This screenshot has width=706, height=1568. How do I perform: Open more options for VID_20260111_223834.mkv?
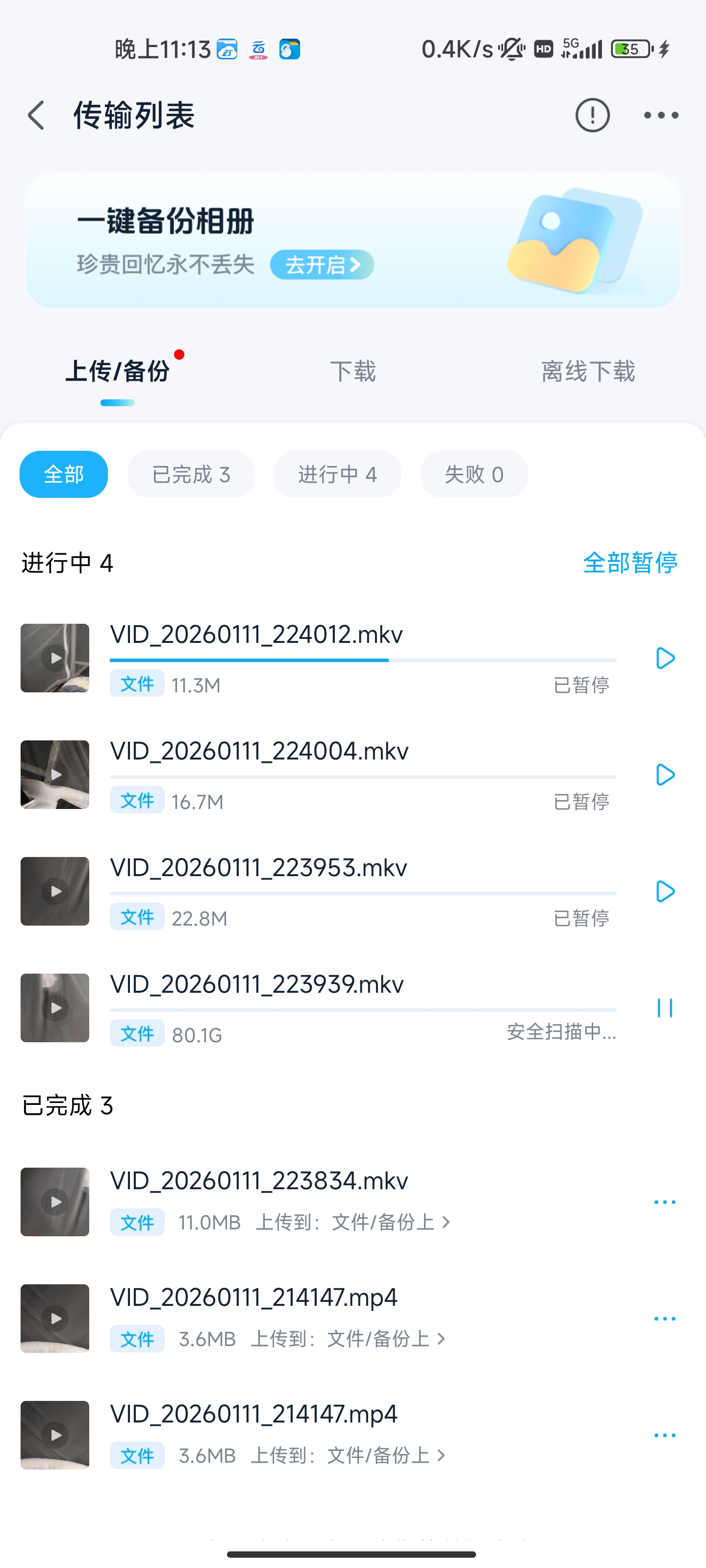point(665,1202)
